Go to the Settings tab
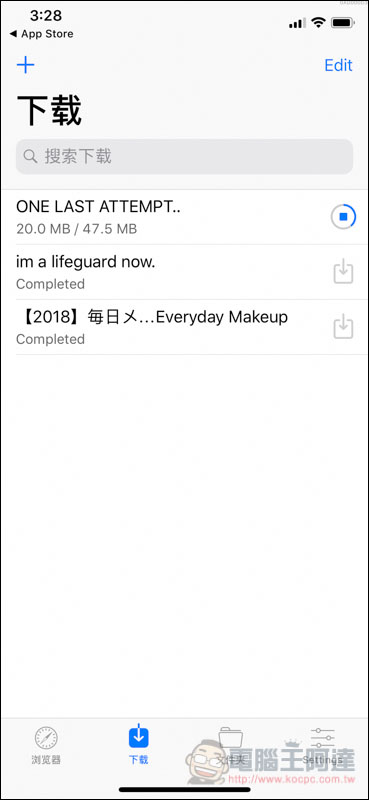Viewport: 369px width, 800px height. point(323,745)
